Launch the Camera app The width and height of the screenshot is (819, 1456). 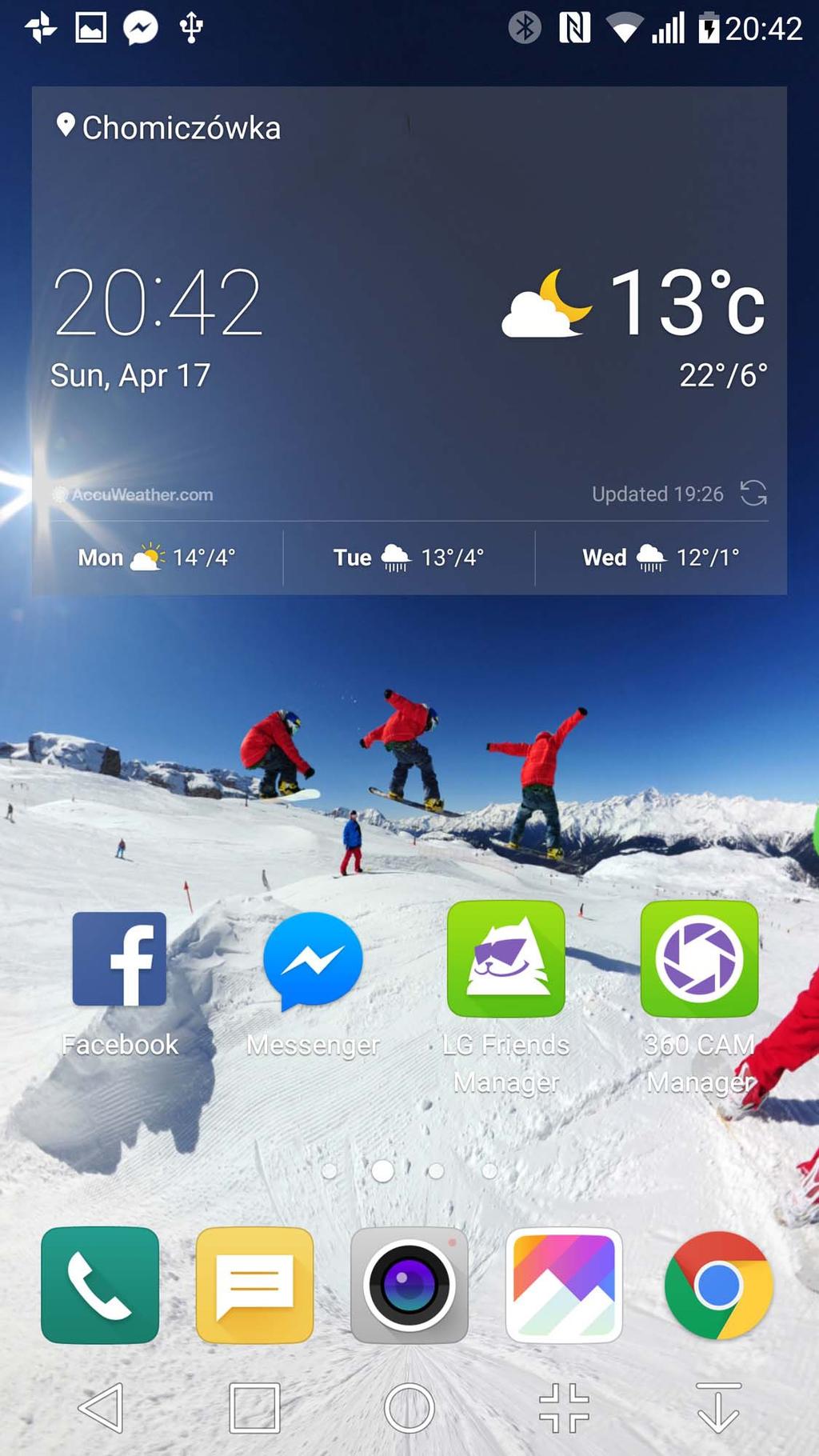tap(409, 1285)
